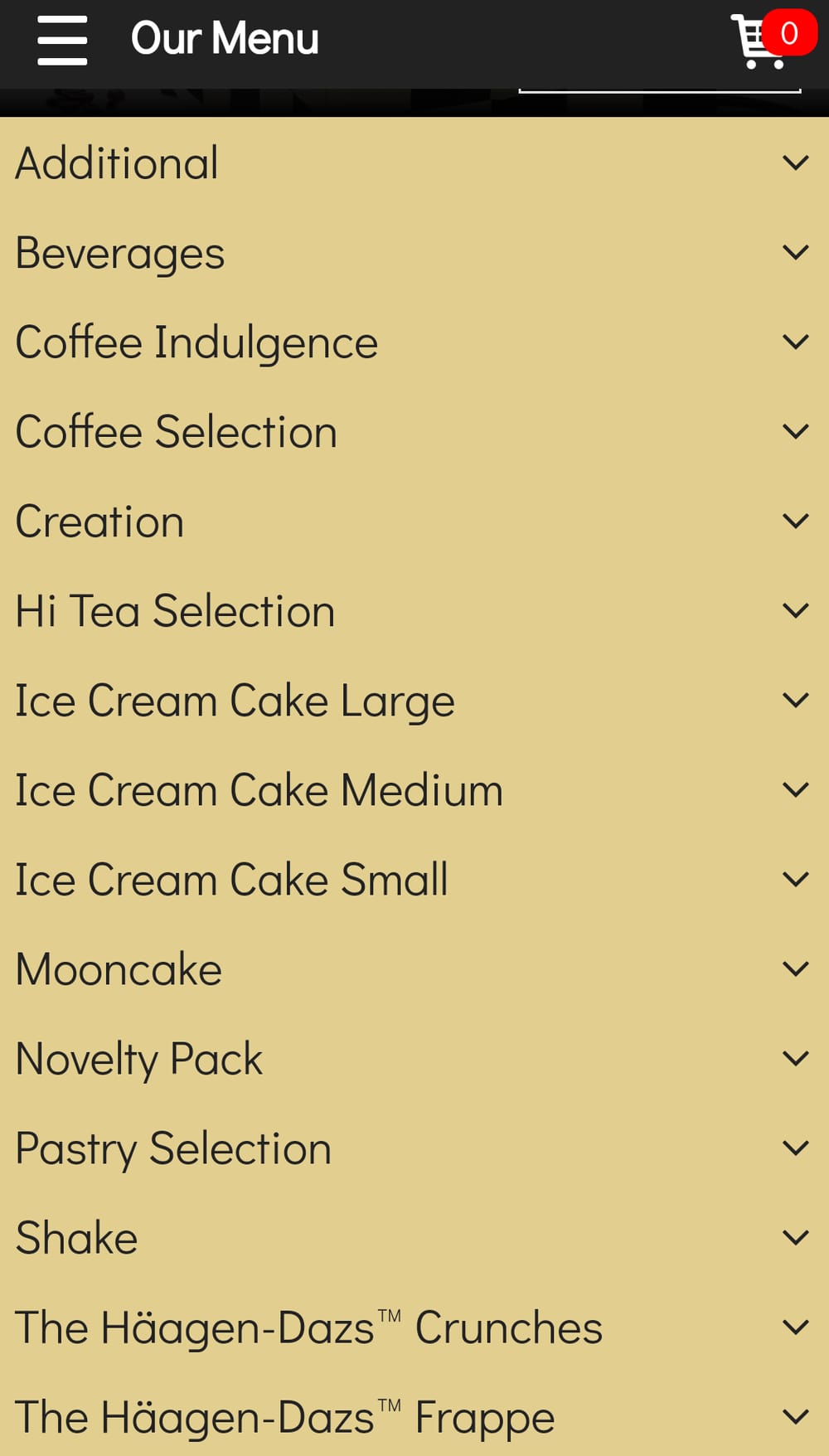
Task: Expand Coffee Selection
Action: coord(413,431)
